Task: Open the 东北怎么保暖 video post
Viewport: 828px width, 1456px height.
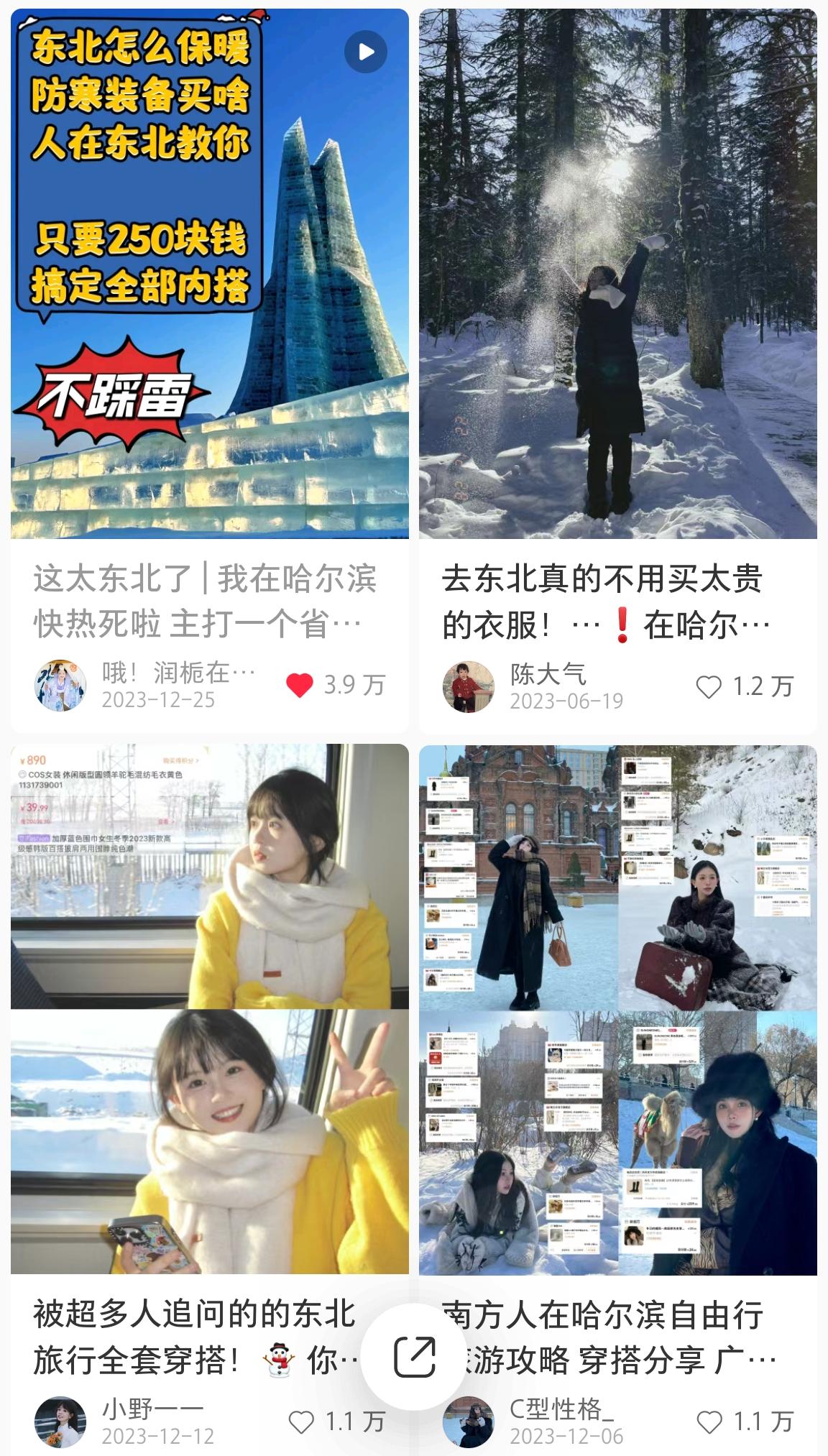Action: [x=209, y=273]
